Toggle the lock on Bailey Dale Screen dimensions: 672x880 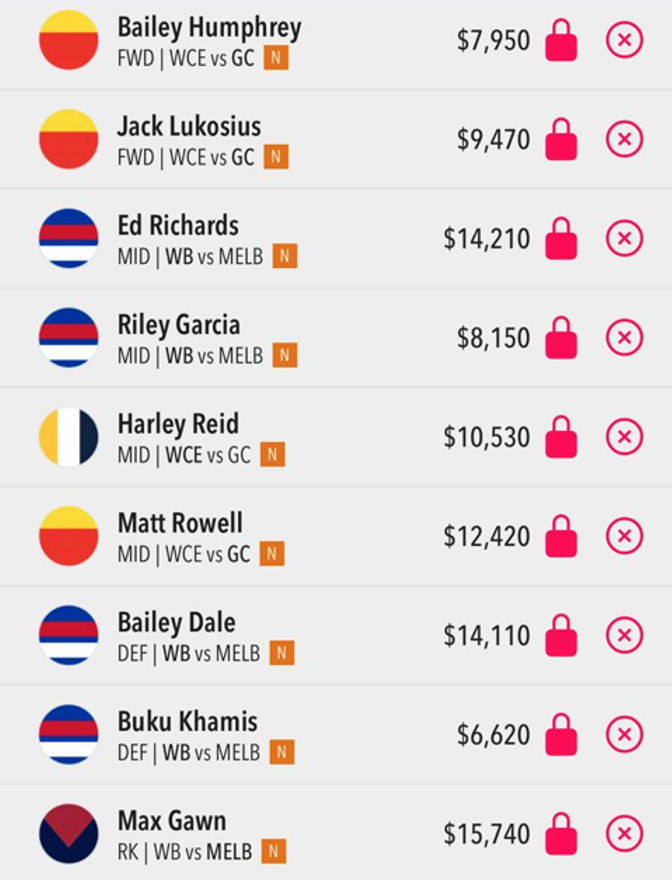pyautogui.click(x=561, y=635)
